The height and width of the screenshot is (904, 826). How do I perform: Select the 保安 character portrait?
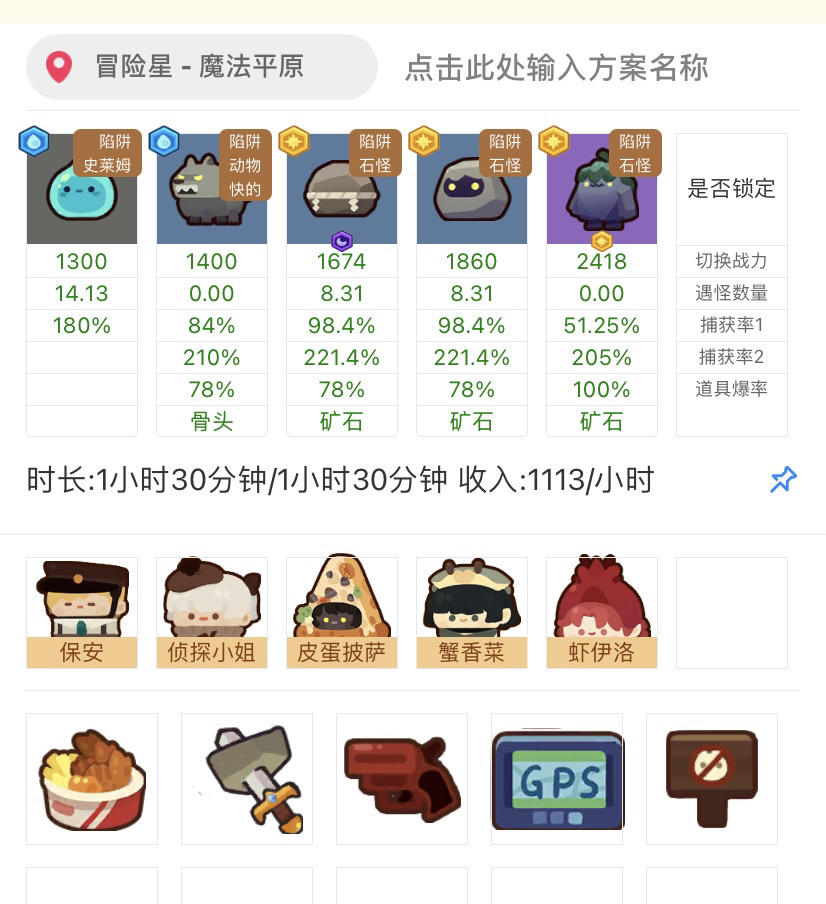[x=81, y=610]
